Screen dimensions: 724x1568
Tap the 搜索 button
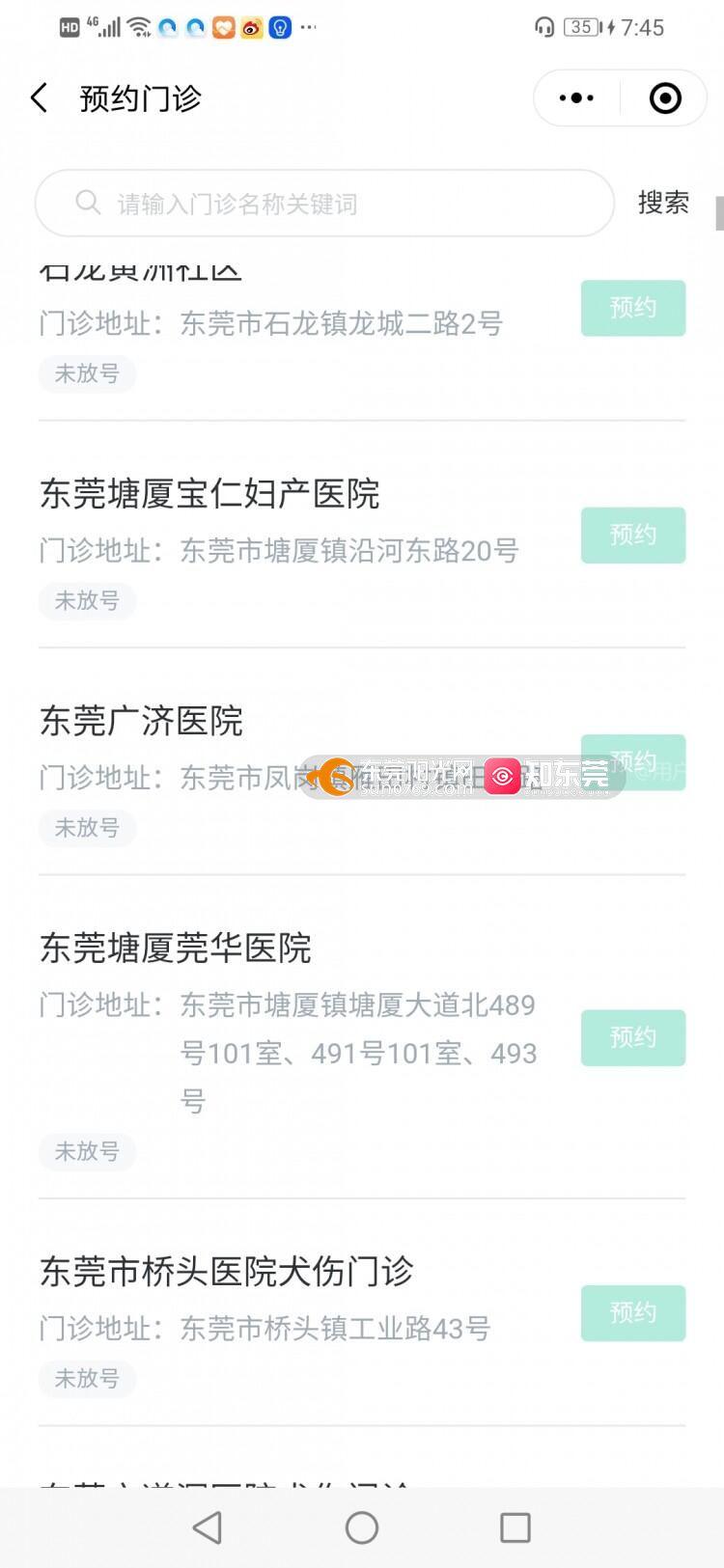click(663, 203)
